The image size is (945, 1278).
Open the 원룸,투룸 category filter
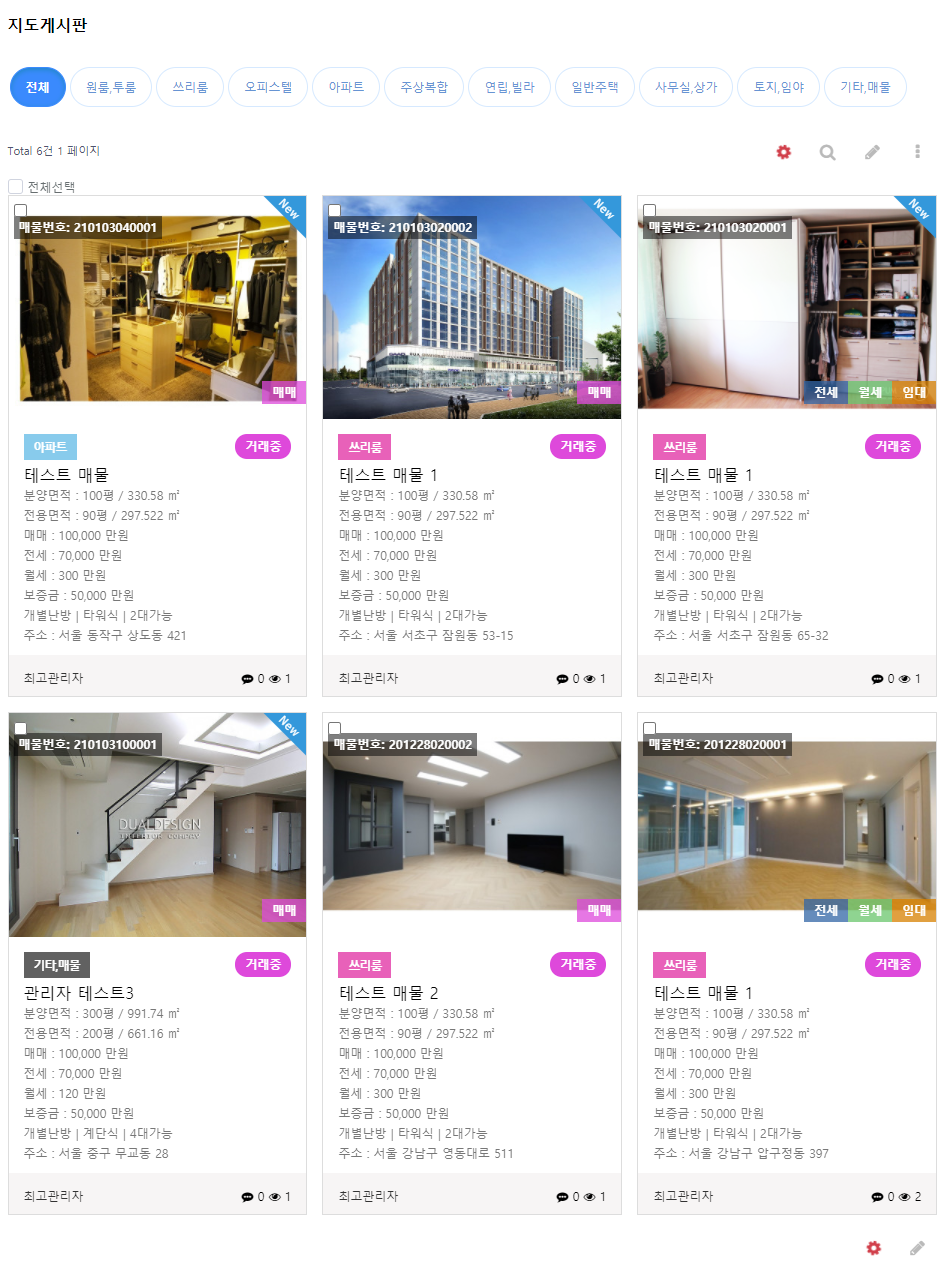(x=110, y=87)
